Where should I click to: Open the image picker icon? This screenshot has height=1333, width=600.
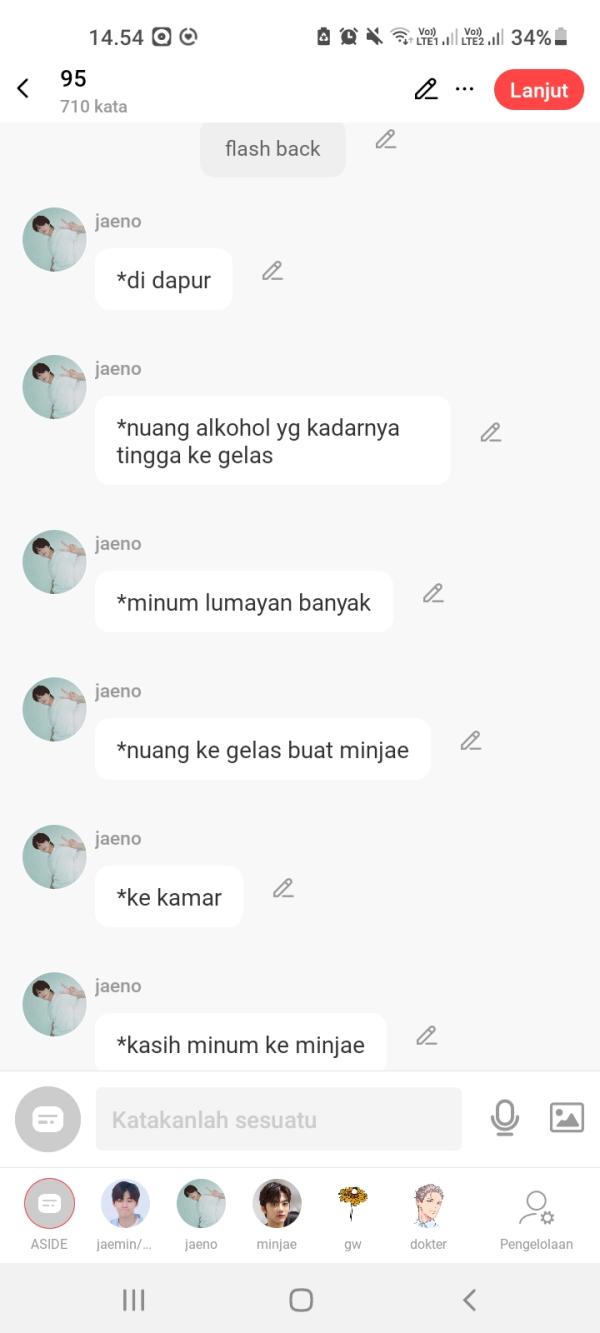pos(567,1118)
